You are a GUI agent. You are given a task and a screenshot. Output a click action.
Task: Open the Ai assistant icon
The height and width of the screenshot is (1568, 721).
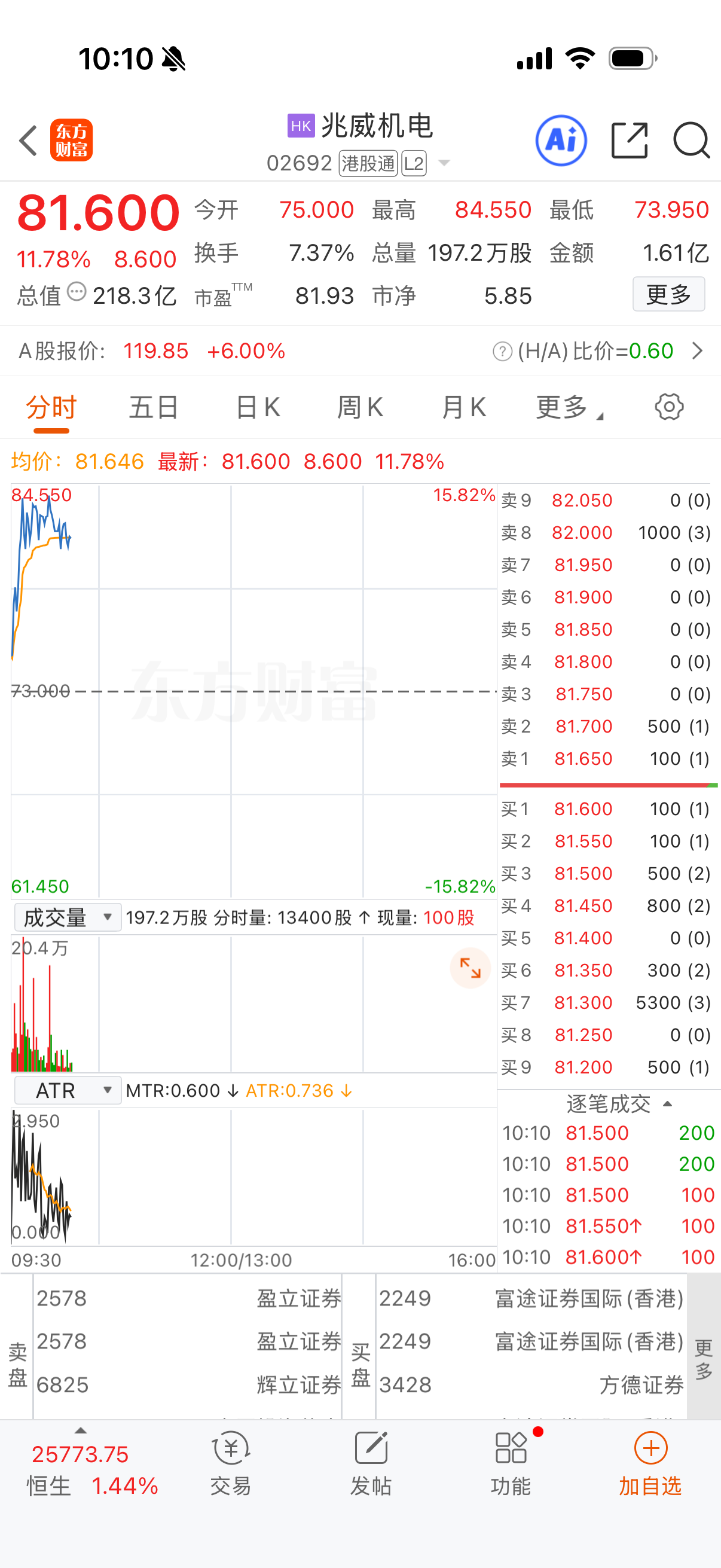[561, 141]
